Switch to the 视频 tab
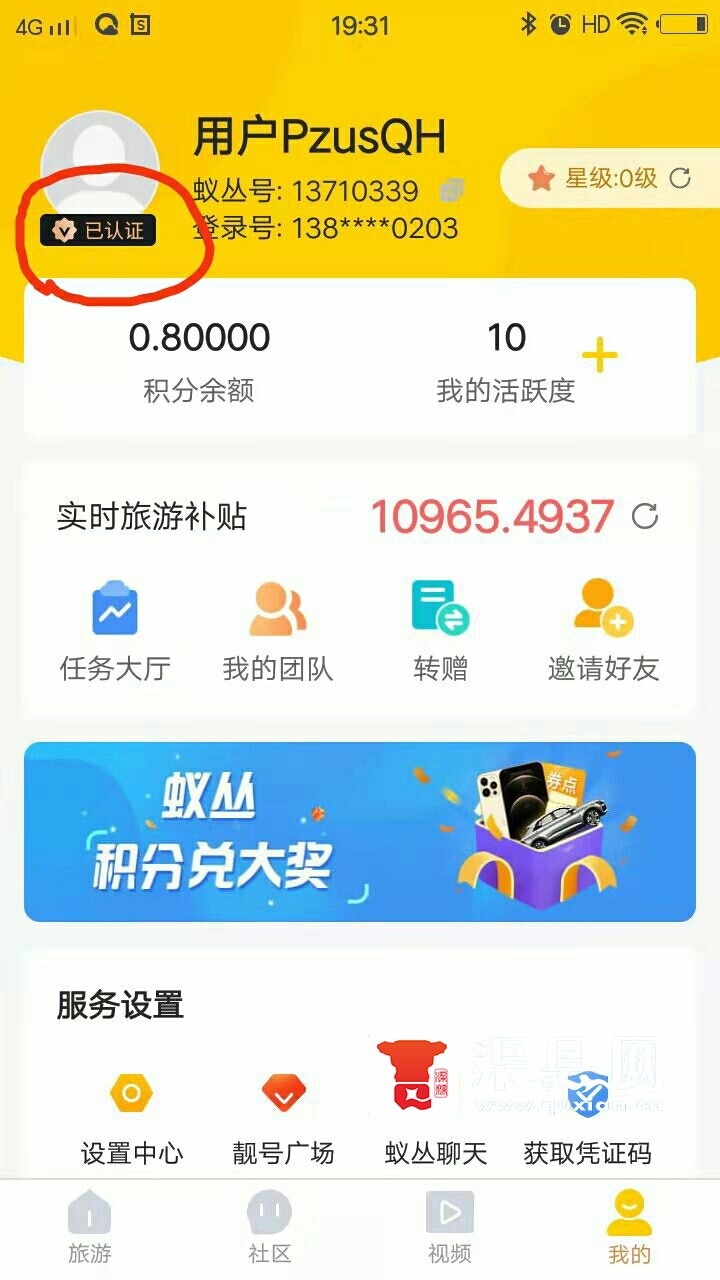Image resolution: width=720 pixels, height=1280 pixels. pos(450,1228)
